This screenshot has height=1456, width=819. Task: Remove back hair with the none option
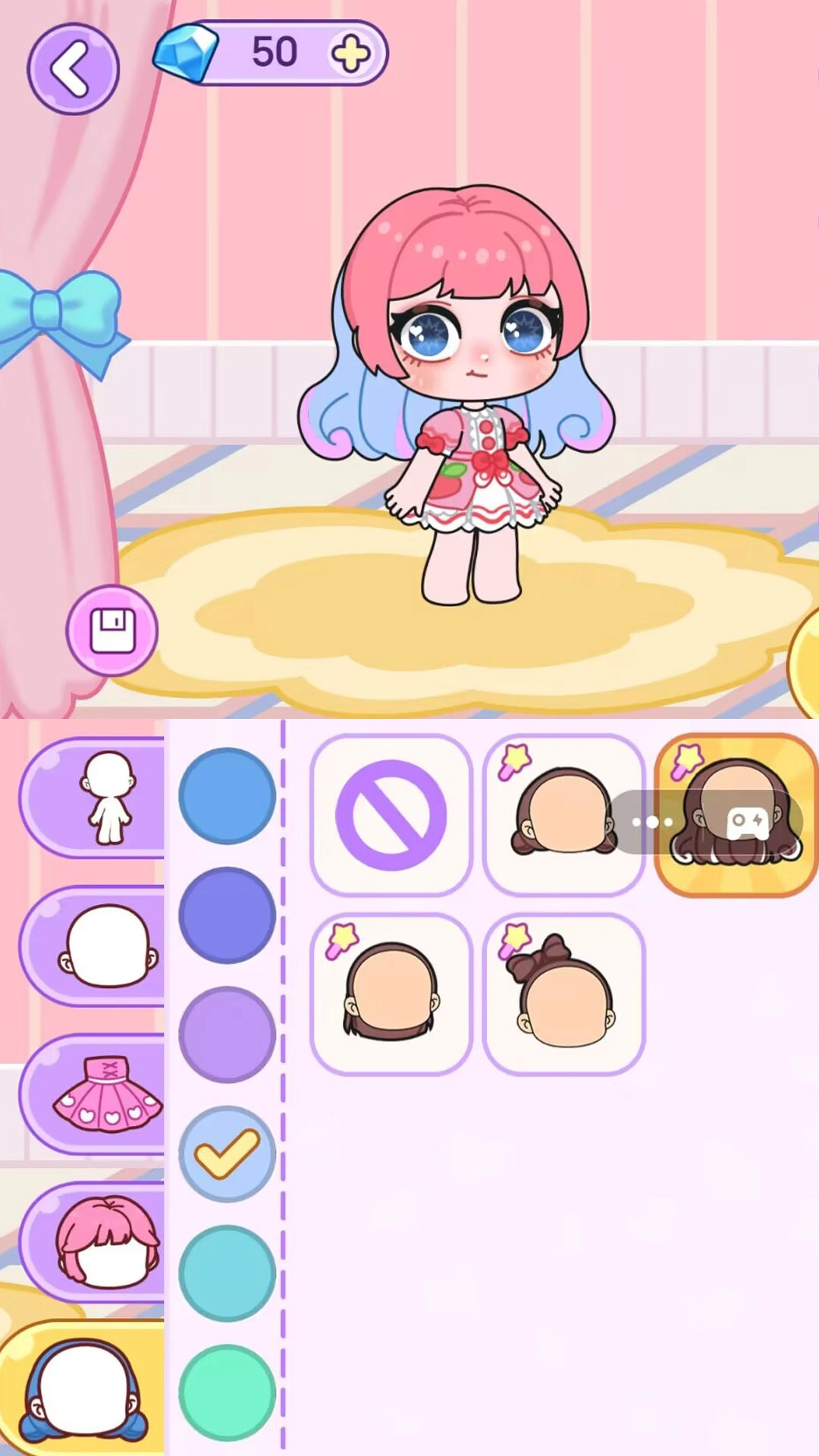[x=391, y=815]
